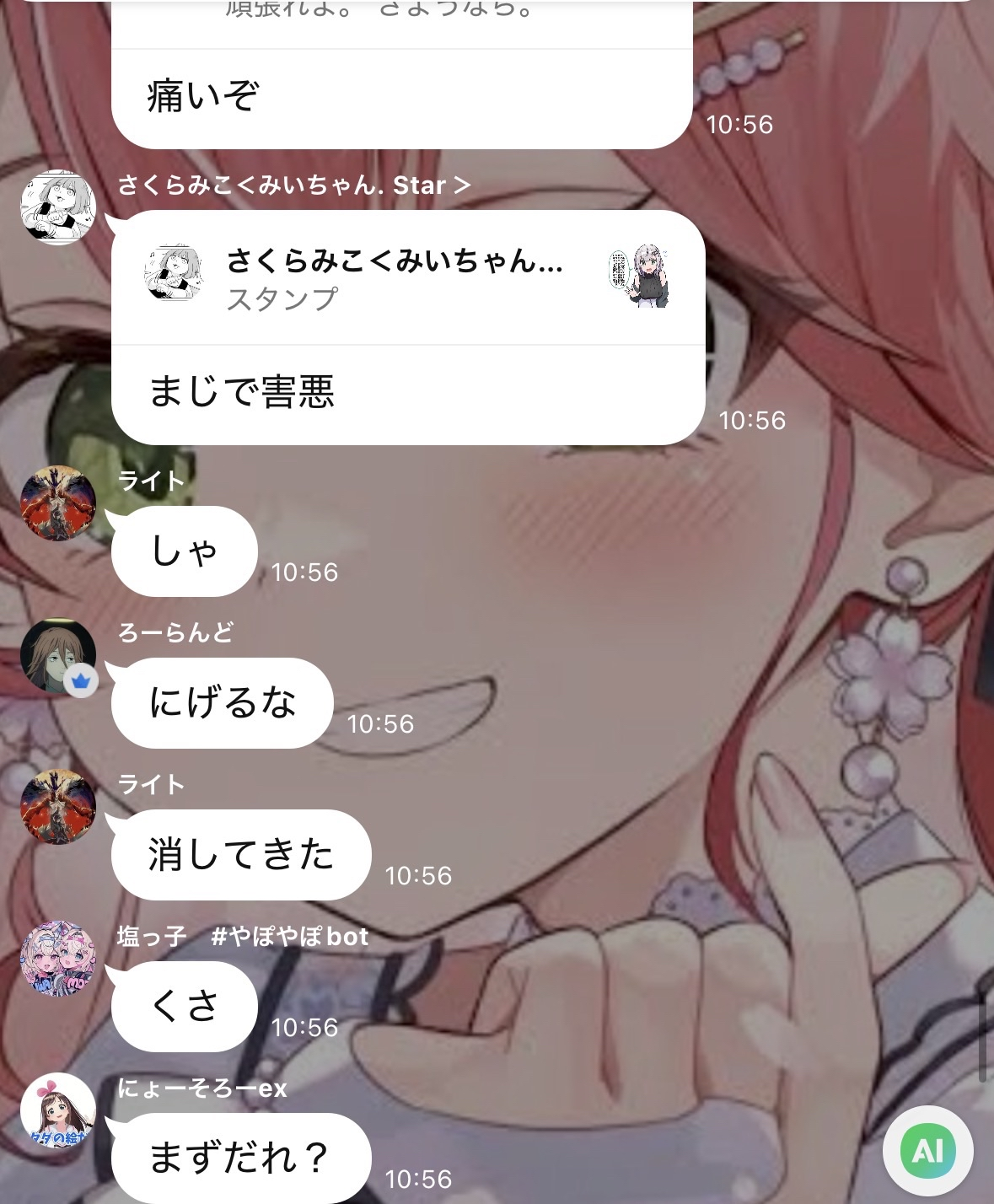Open さくらみこ<みいちゃん. Star sender name link

pyautogui.click(x=293, y=185)
